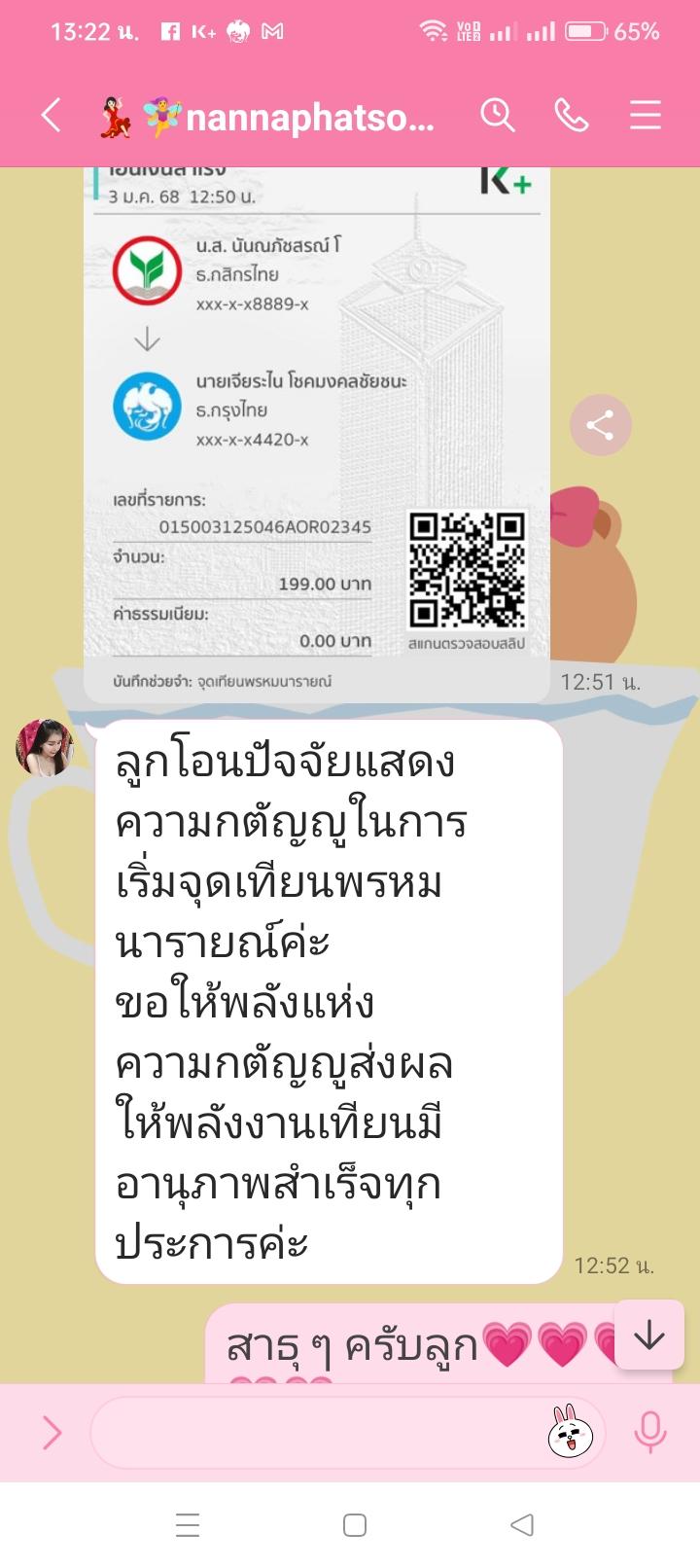Share the transfer slip image
This screenshot has height=1568, width=700.
(600, 425)
